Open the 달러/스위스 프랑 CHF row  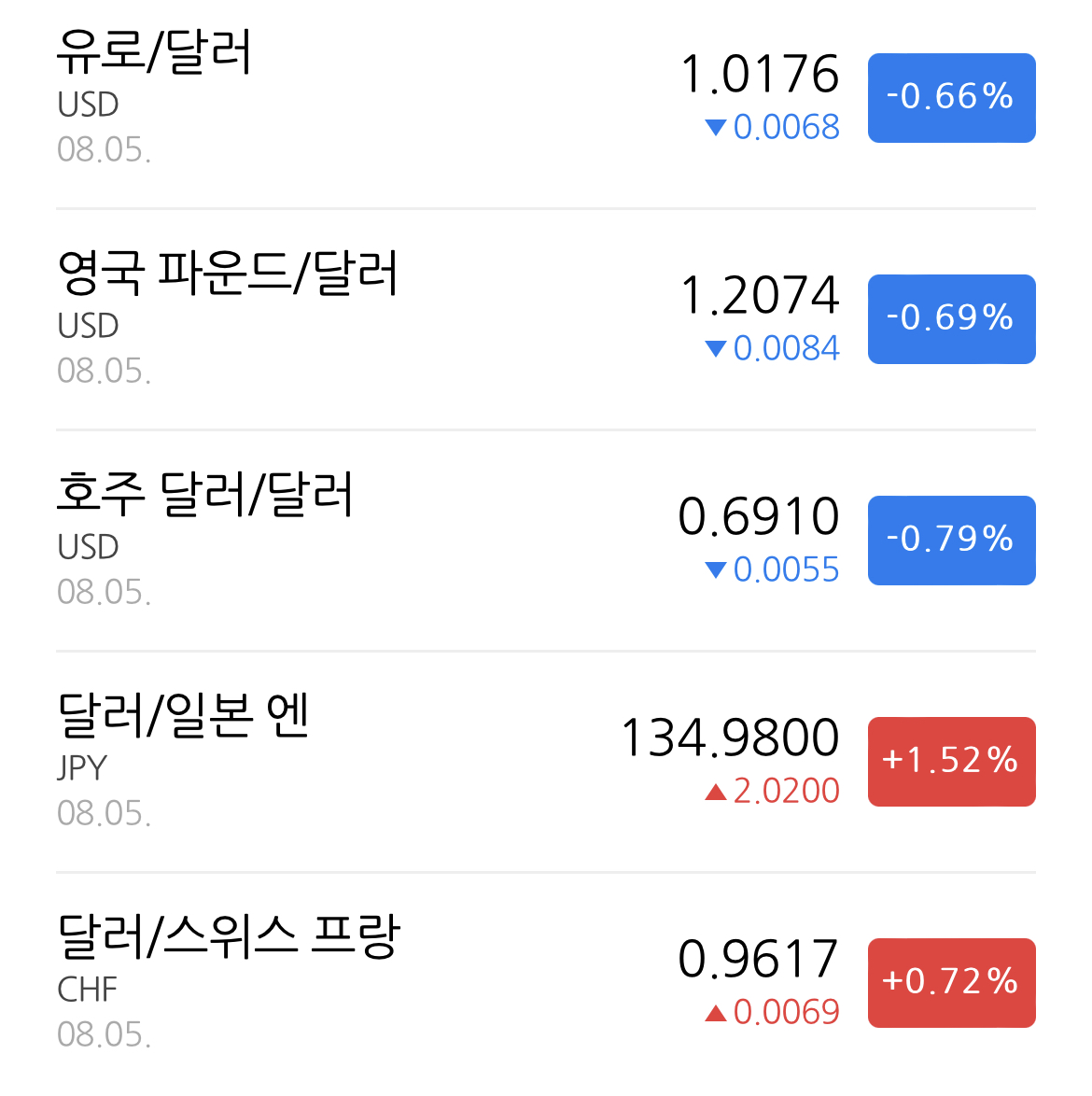(x=546, y=983)
